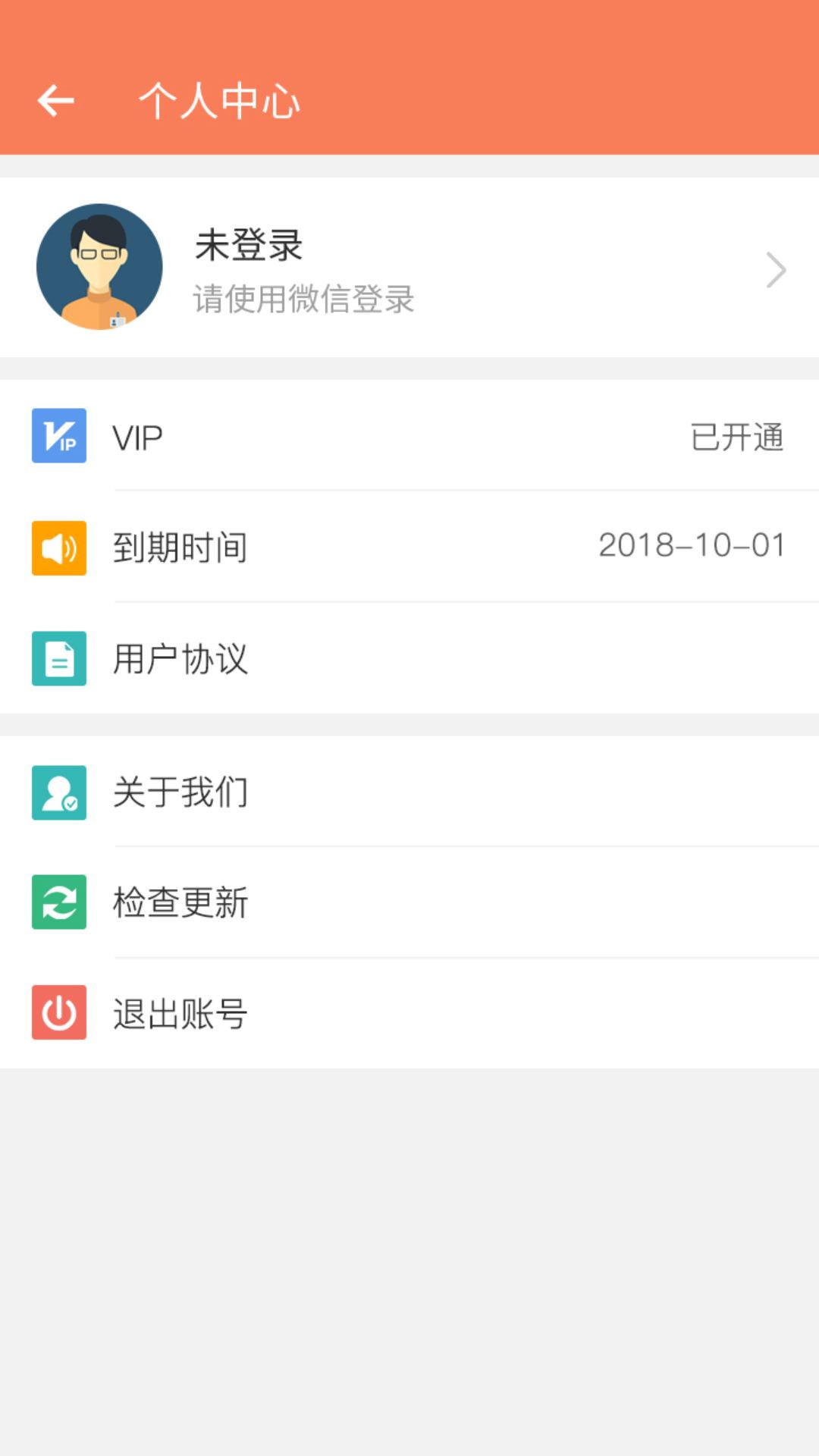This screenshot has width=819, height=1456.
Task: Expand 到期时间 to view expiry info
Action: [x=409, y=548]
